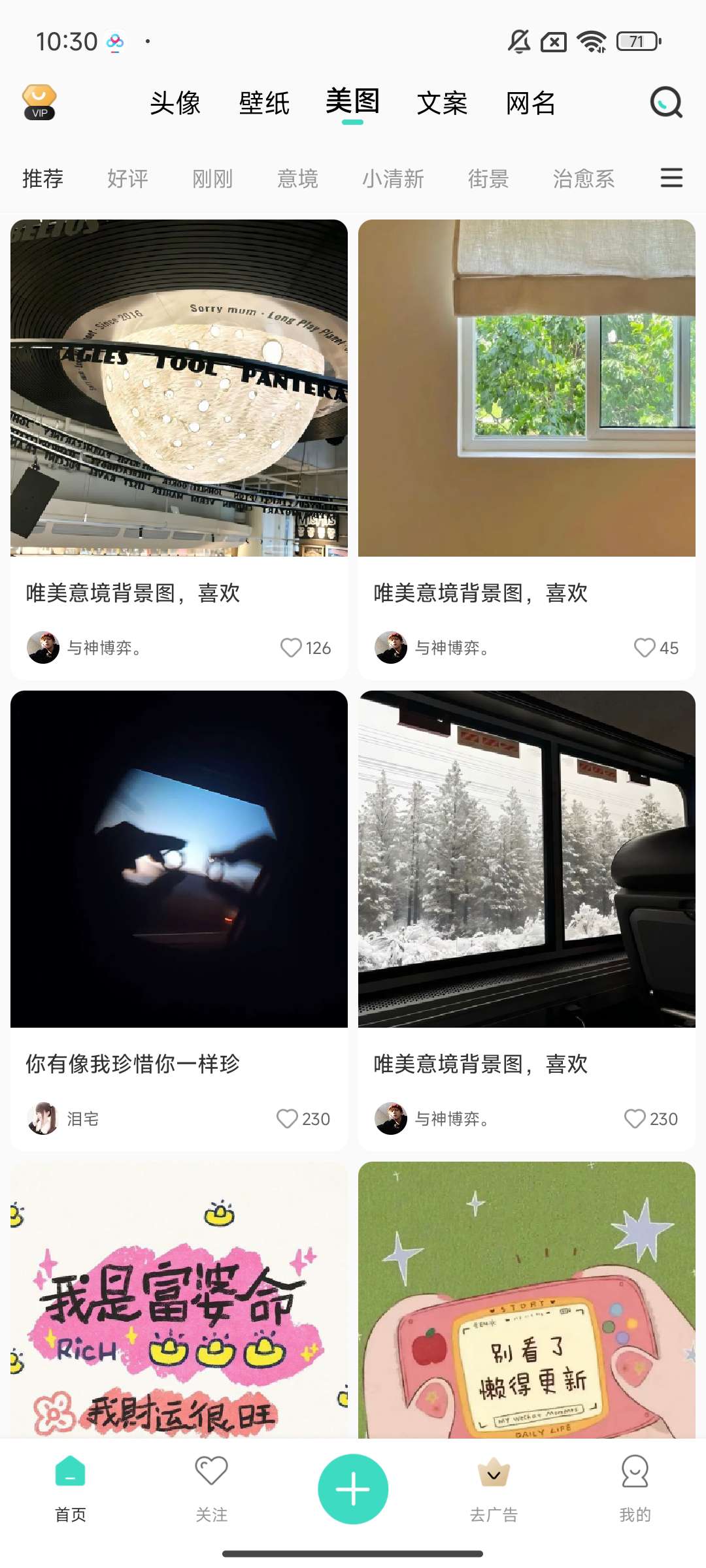Switch to the 壁纸 tab
This screenshot has height=1568, width=706.
click(x=264, y=103)
